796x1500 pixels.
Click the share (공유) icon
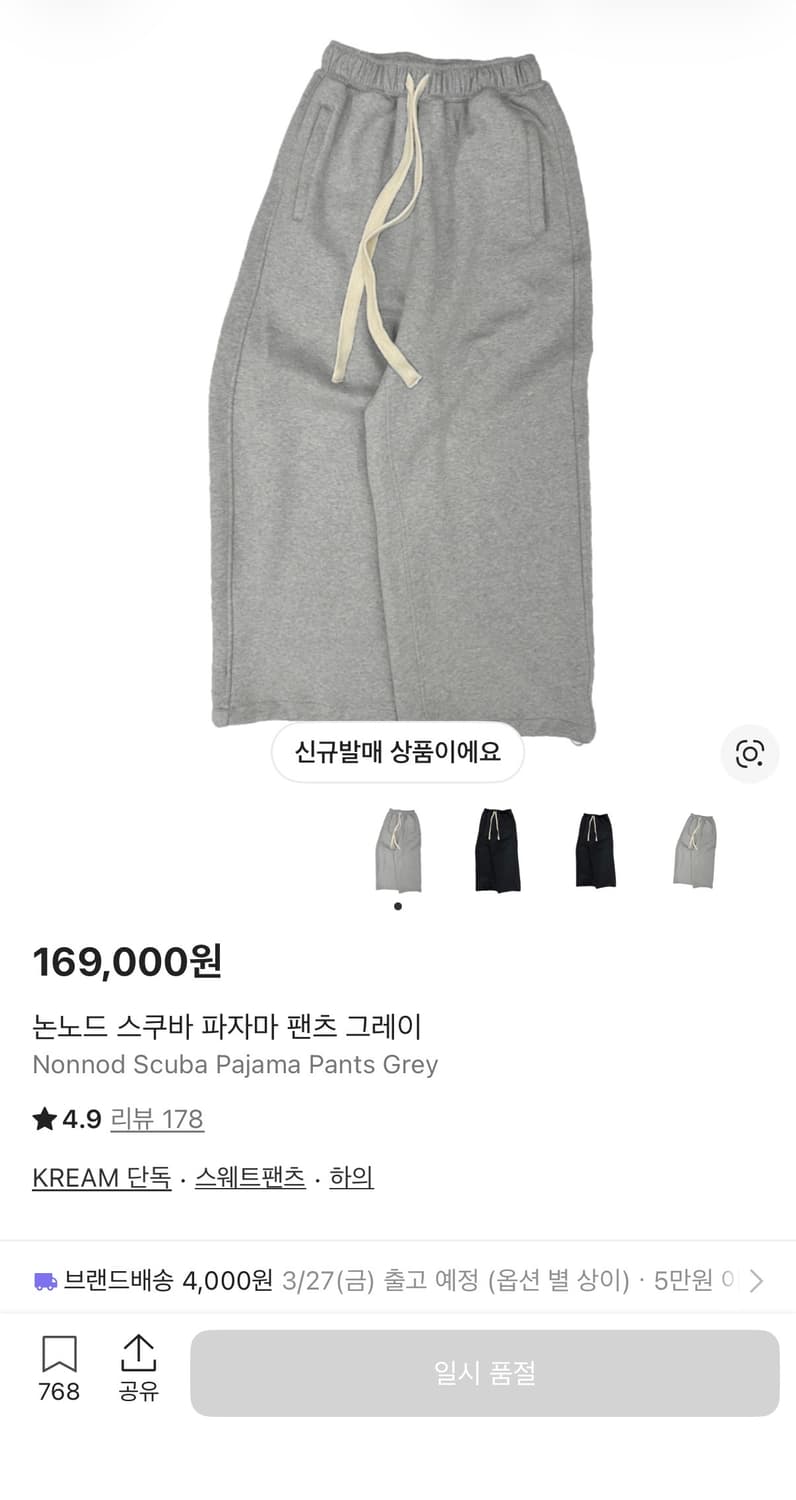[x=140, y=1368]
